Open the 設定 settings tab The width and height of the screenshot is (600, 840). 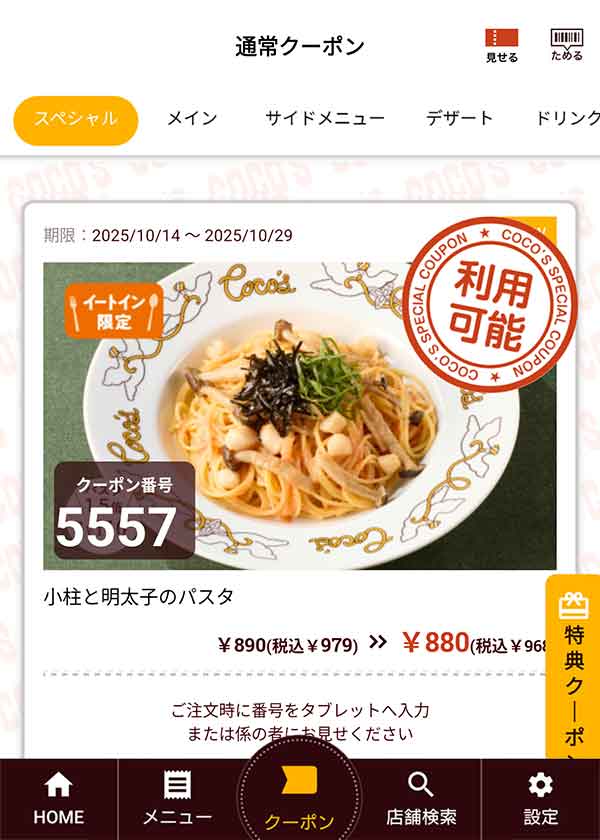(541, 799)
